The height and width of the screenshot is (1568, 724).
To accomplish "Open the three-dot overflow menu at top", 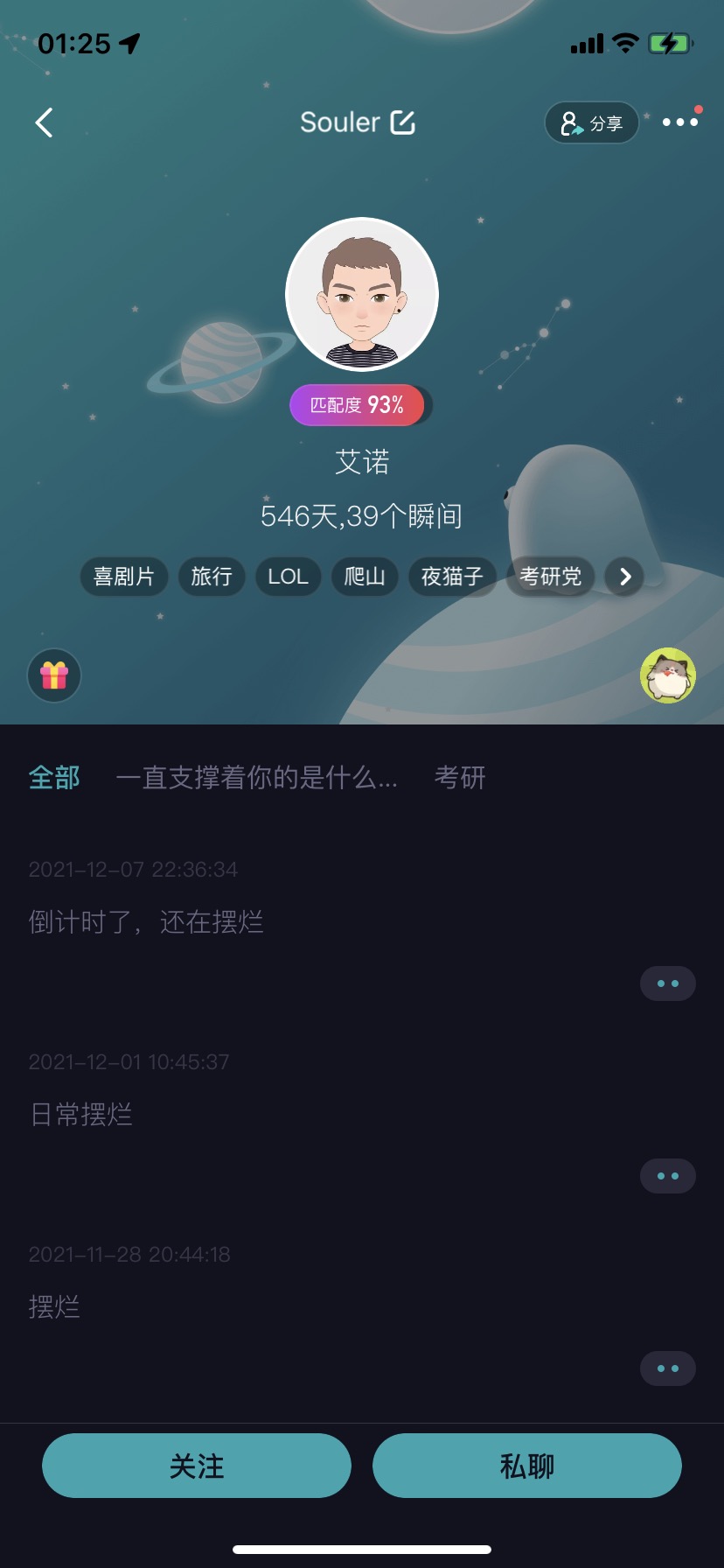I will [x=680, y=122].
